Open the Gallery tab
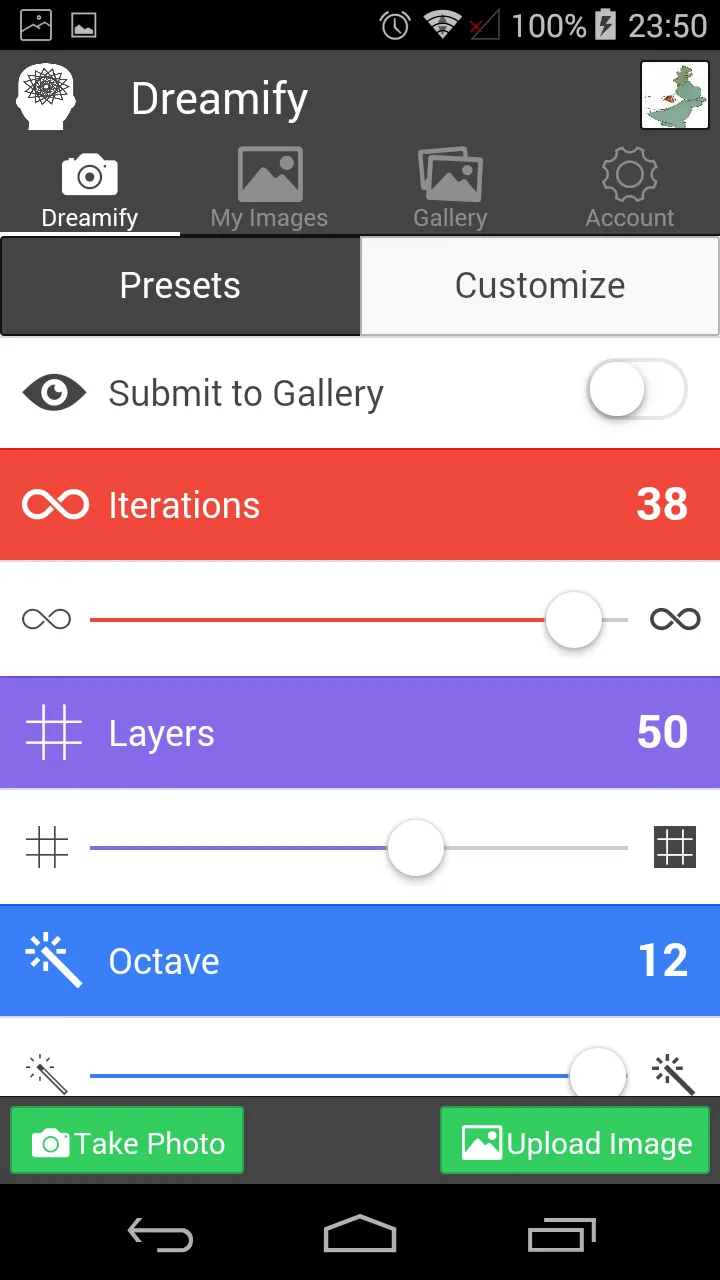 (450, 190)
